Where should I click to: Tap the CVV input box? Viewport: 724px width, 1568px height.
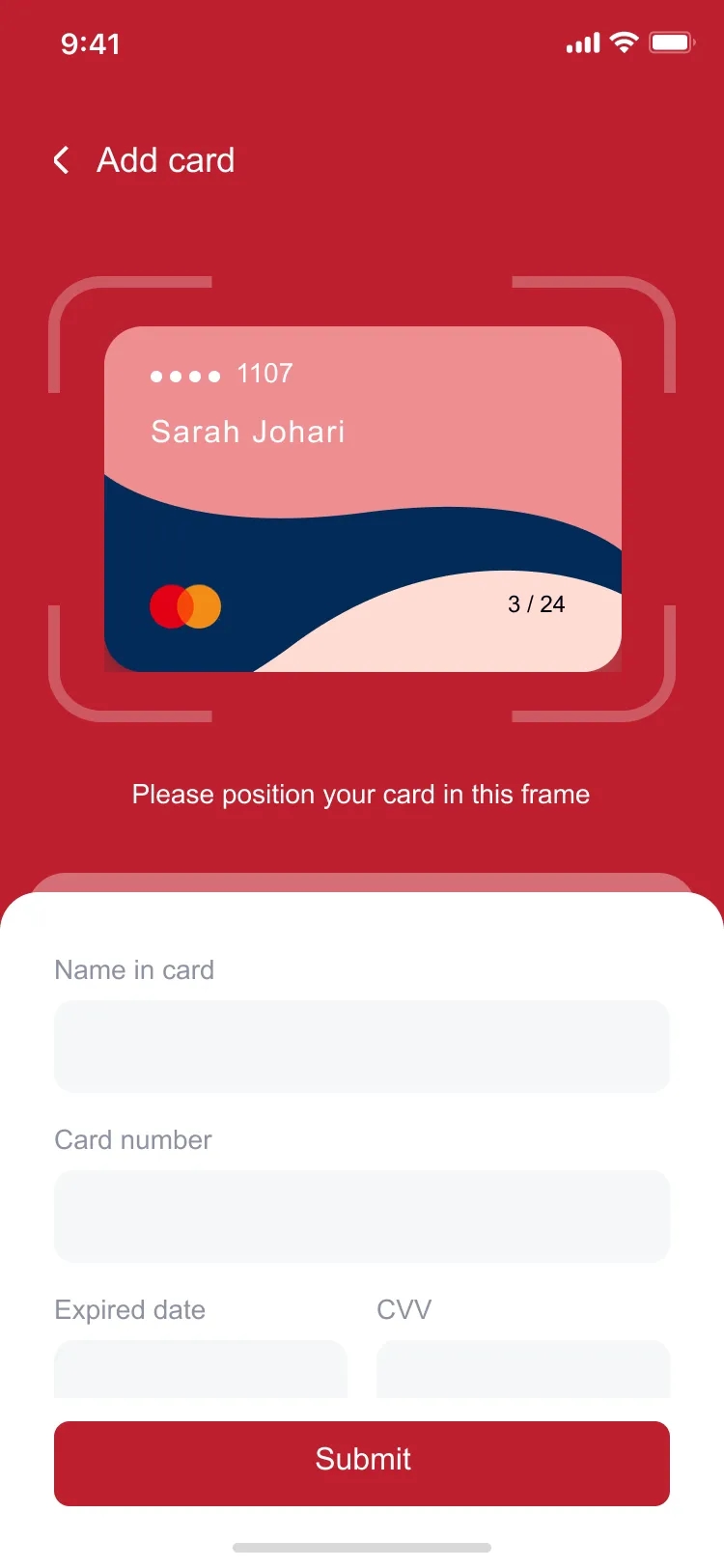click(x=523, y=1369)
